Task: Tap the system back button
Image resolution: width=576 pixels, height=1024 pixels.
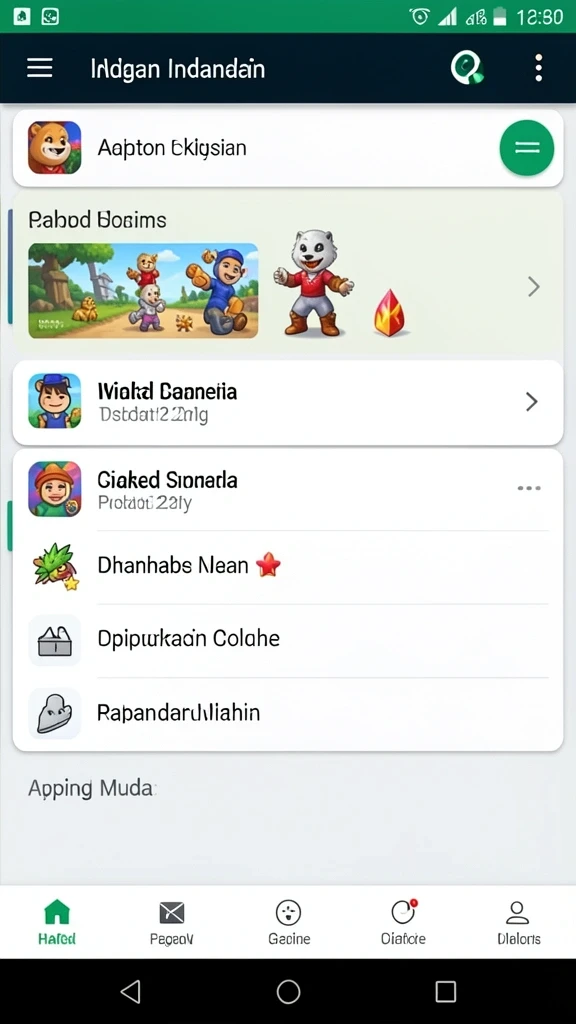Action: (131, 991)
